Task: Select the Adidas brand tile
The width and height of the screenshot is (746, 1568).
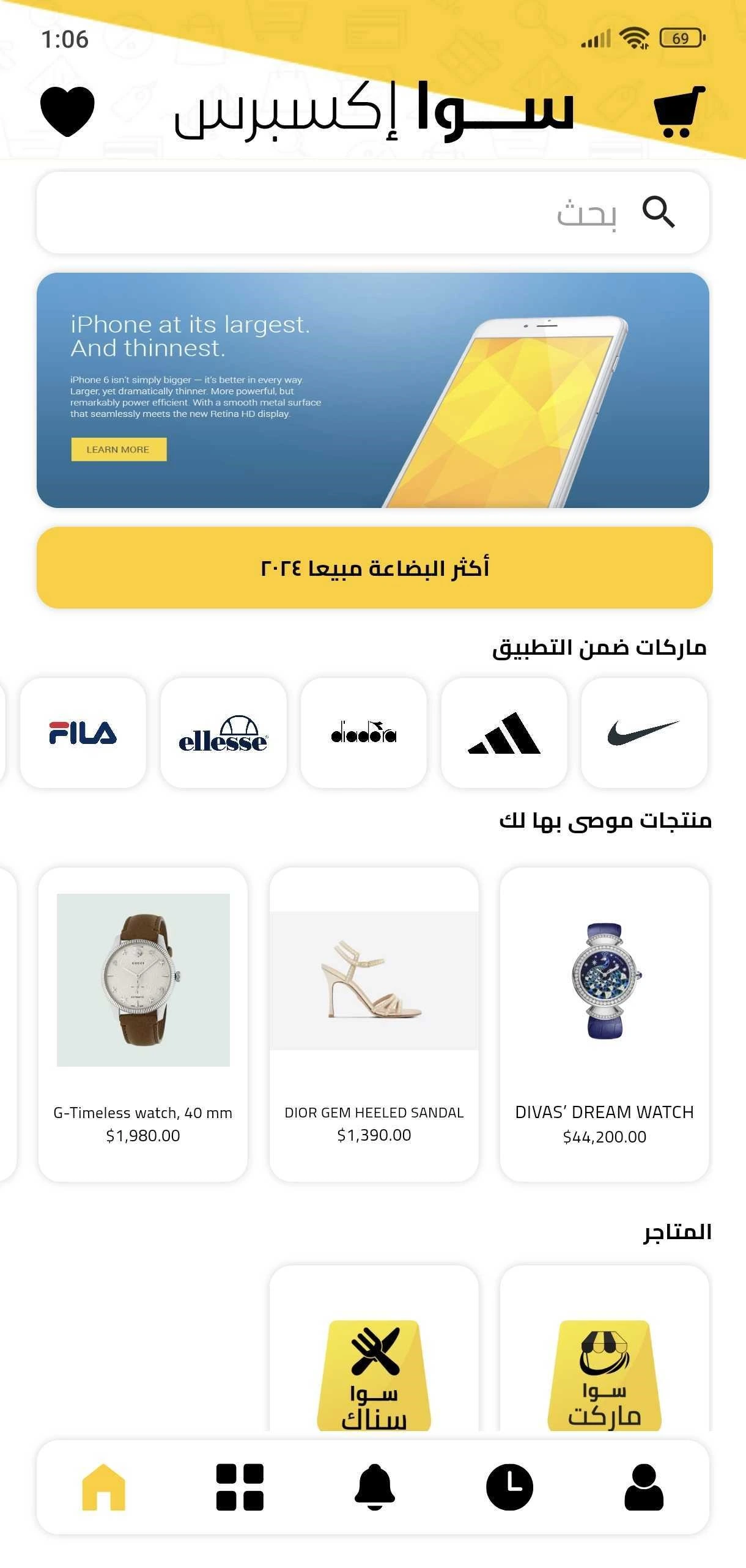Action: click(x=504, y=732)
